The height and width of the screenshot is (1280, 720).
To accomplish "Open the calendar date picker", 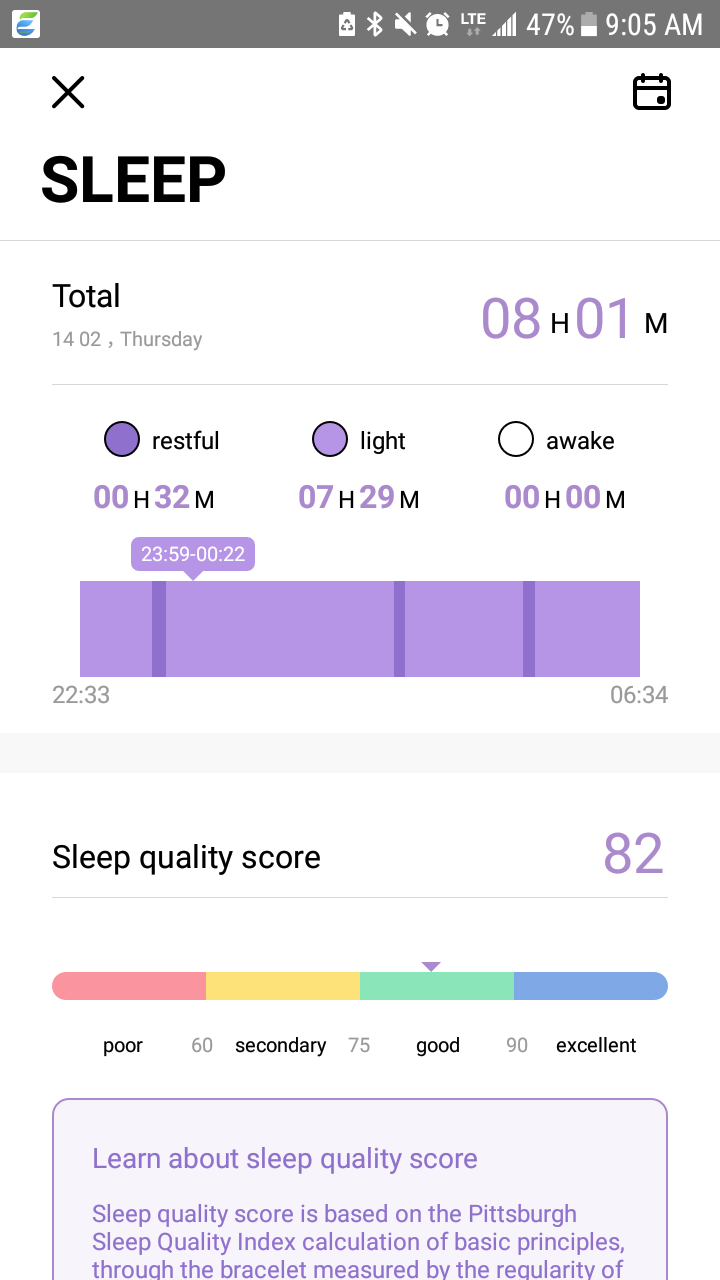I will click(x=652, y=92).
